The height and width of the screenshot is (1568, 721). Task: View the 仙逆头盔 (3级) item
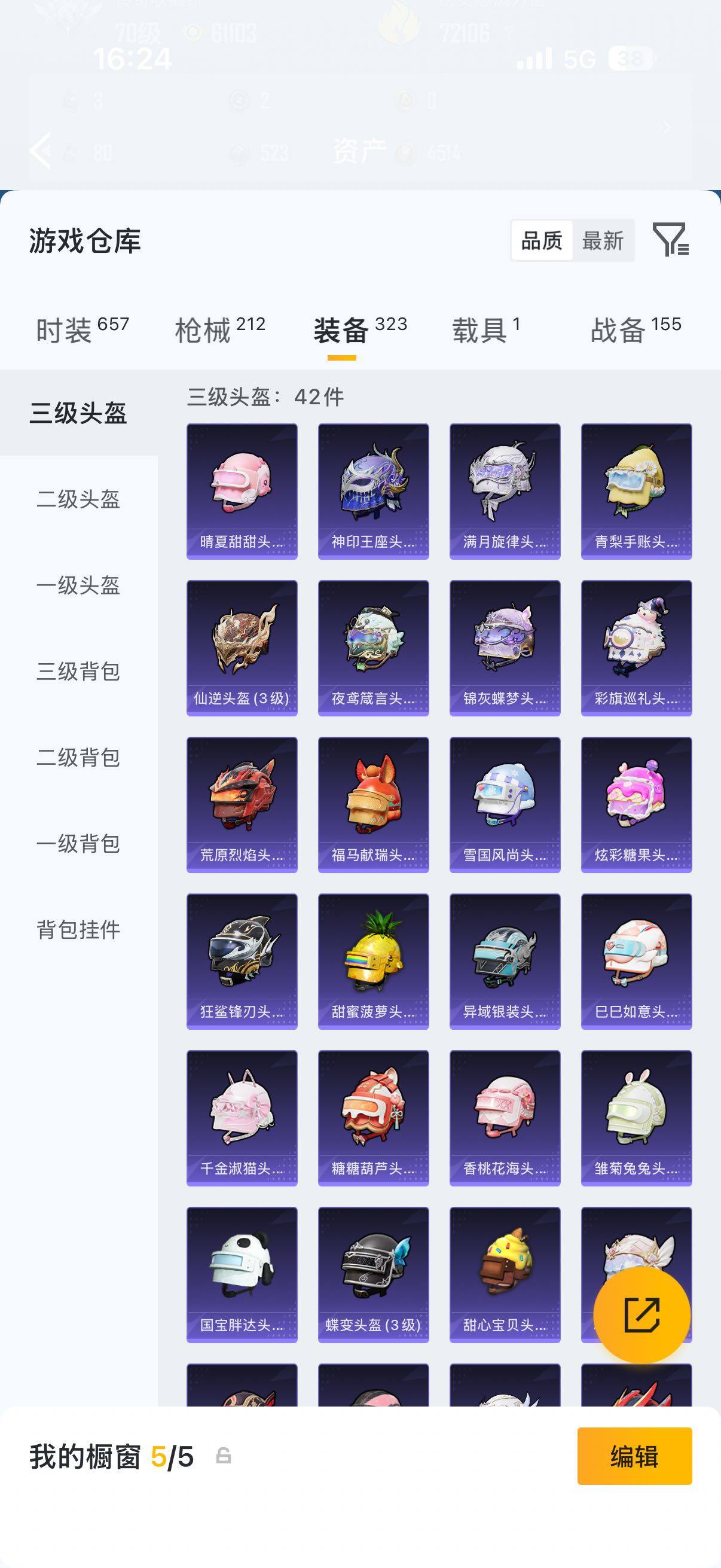coord(242,648)
